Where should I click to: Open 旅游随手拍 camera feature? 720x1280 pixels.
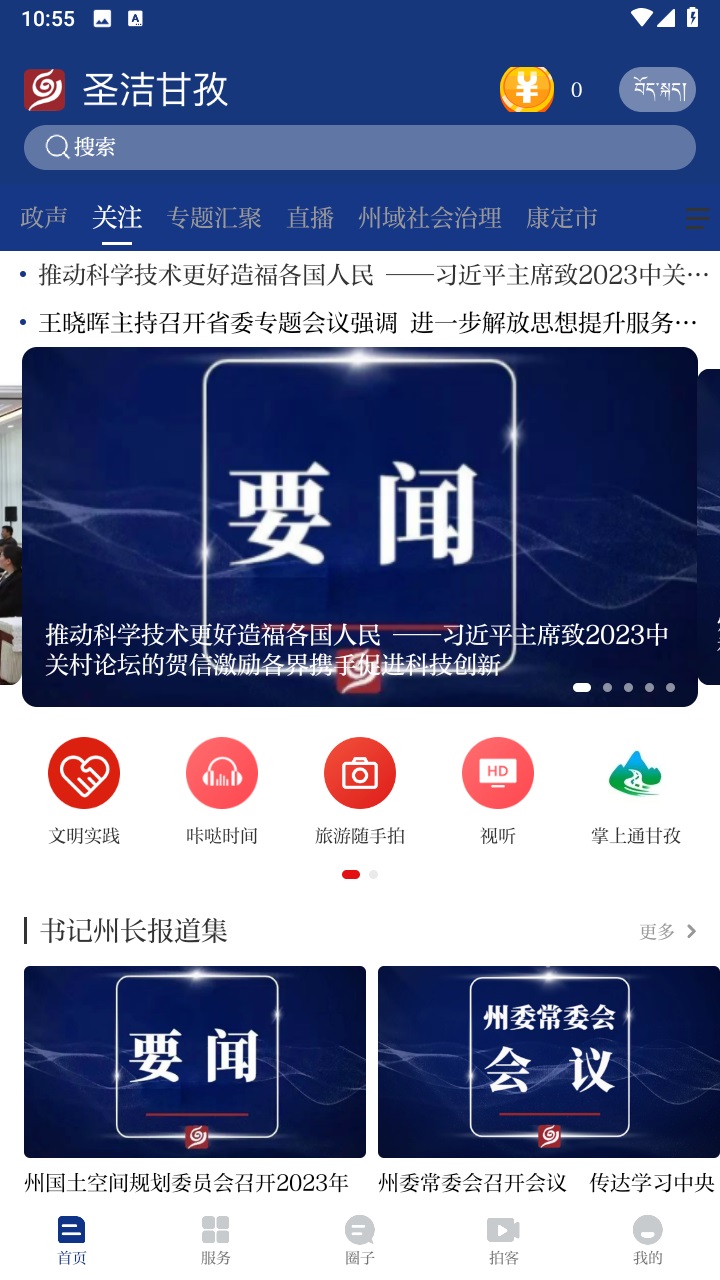pyautogui.click(x=360, y=772)
